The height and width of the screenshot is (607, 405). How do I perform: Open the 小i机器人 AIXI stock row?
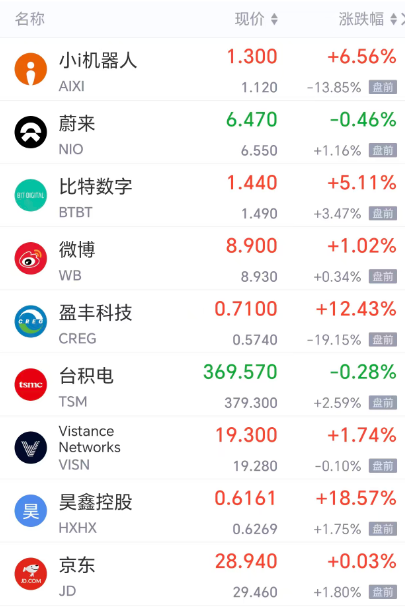click(202, 70)
